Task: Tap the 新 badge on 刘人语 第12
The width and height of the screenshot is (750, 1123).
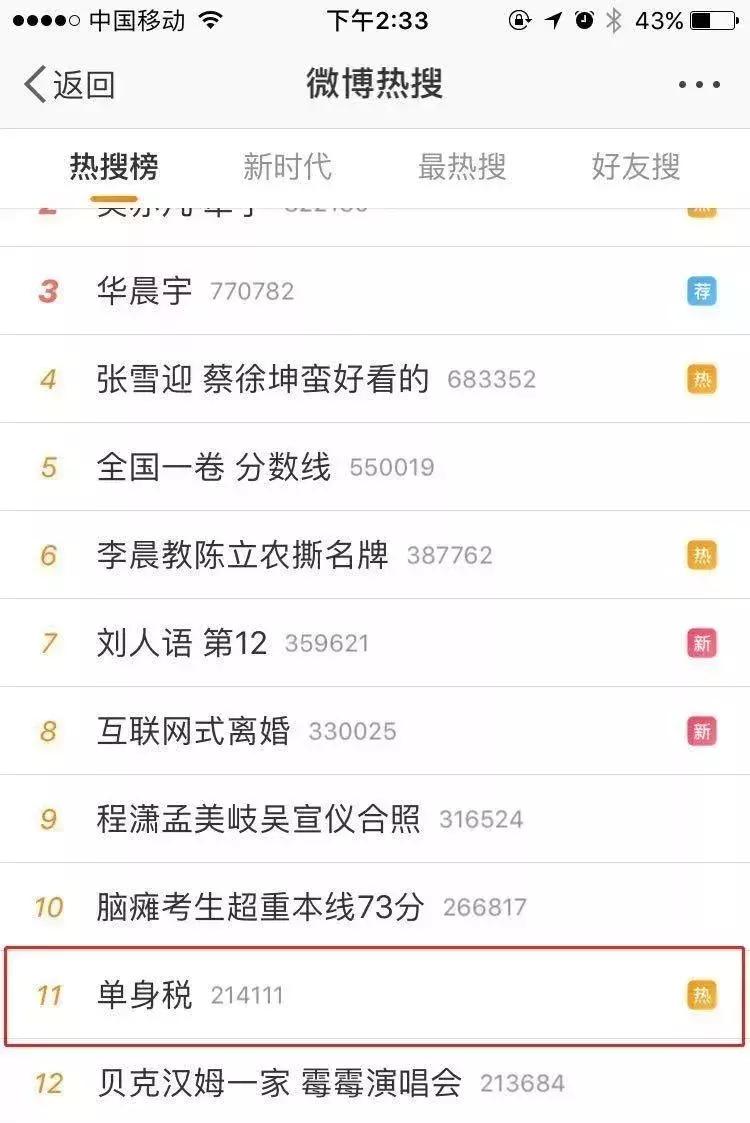Action: tap(703, 643)
